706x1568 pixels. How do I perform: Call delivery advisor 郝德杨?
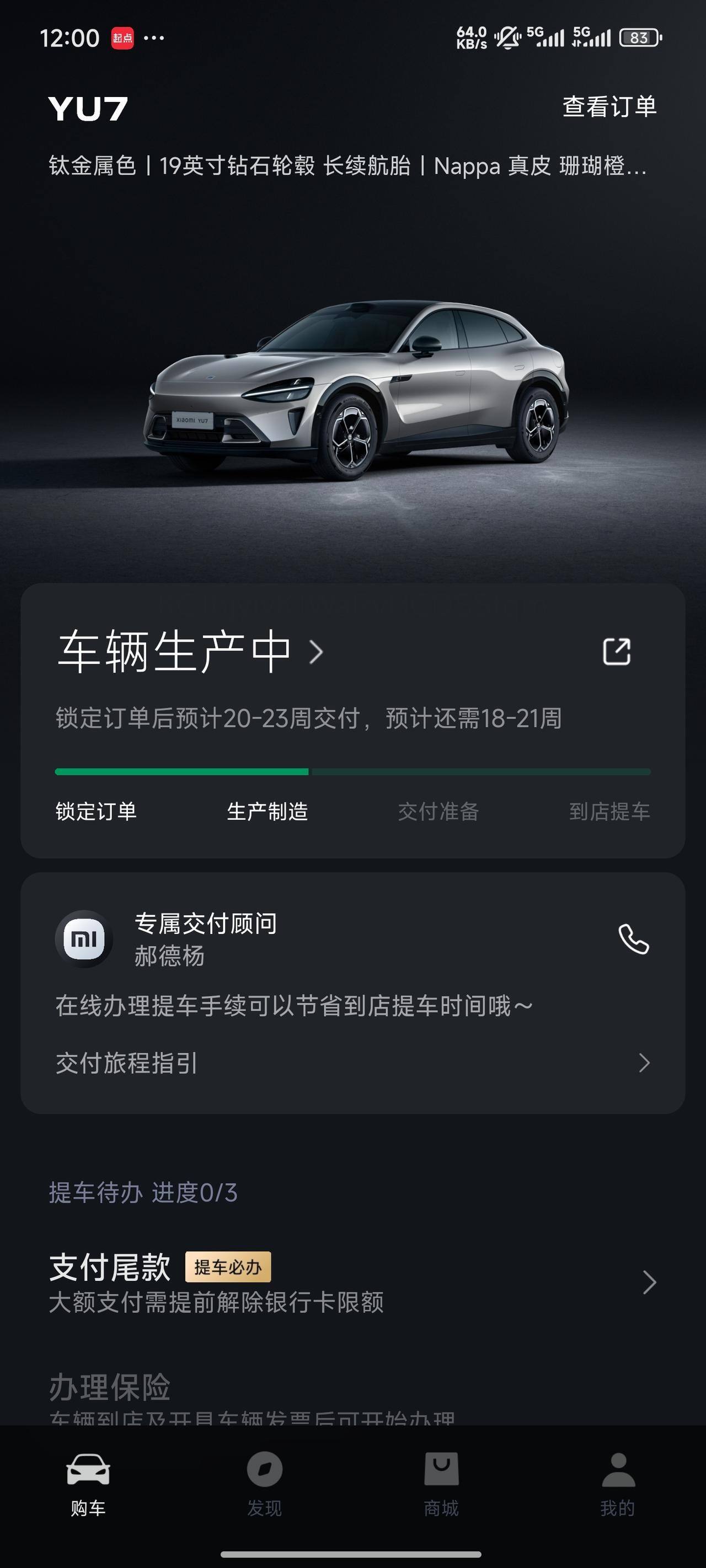tap(634, 939)
